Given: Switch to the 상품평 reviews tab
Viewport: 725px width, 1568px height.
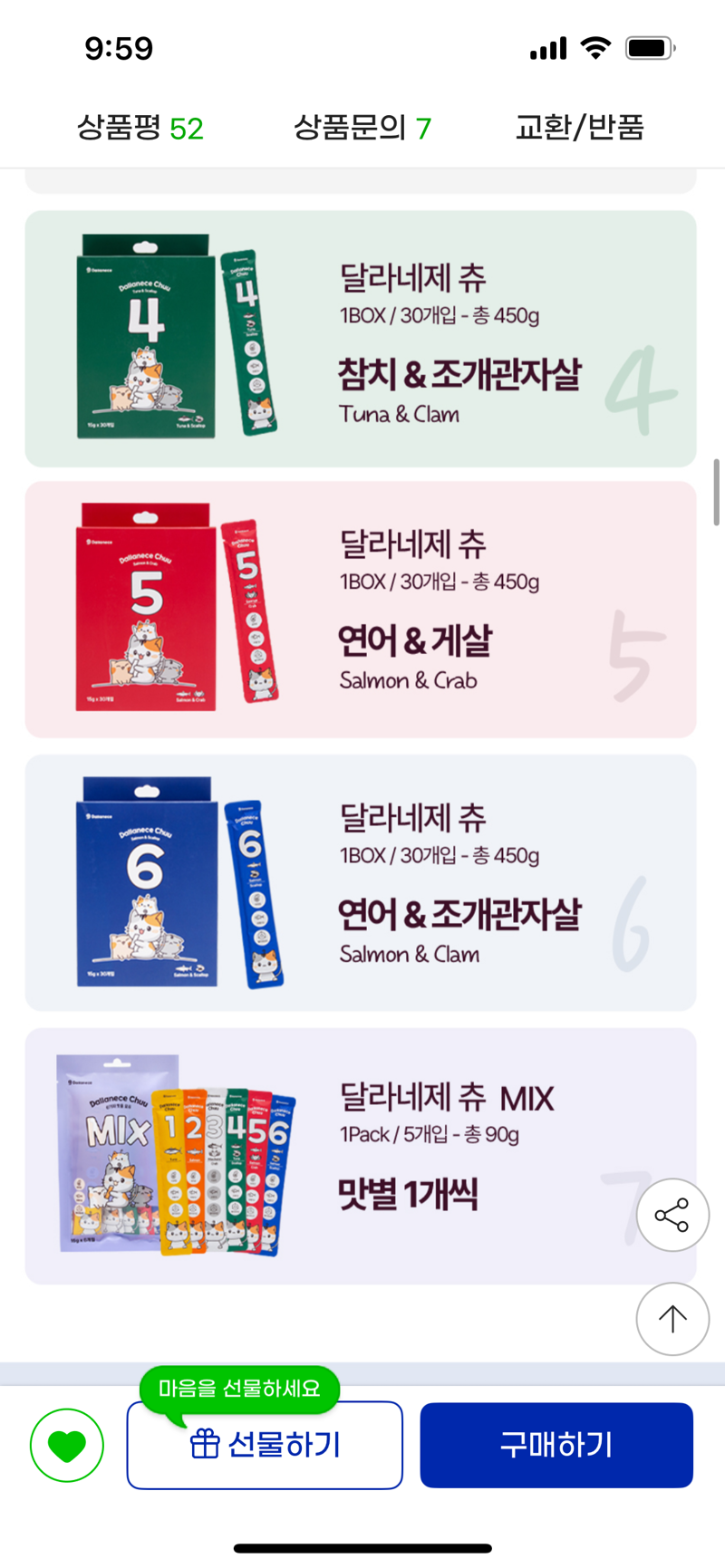Looking at the screenshot, I should pos(140,128).
